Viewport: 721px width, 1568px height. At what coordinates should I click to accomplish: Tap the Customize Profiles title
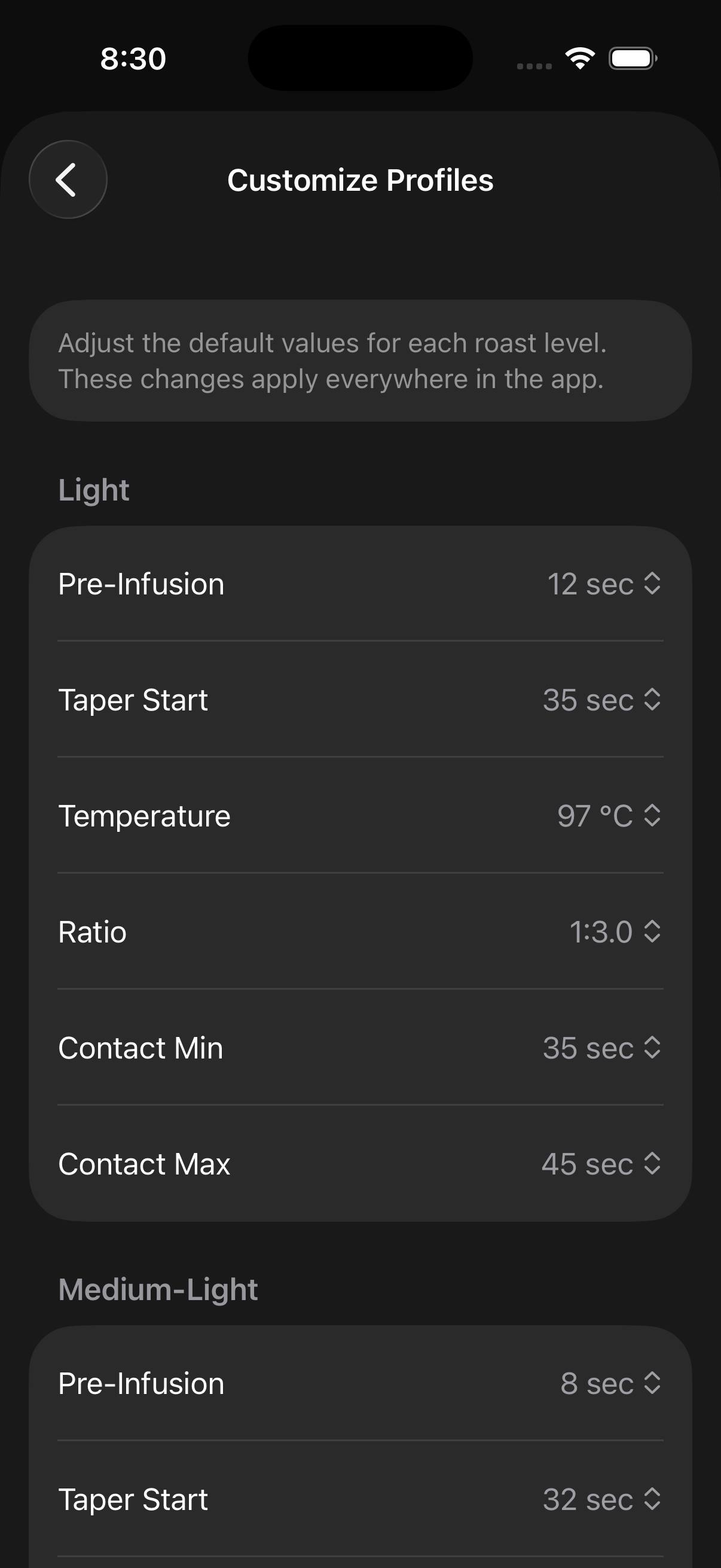point(360,179)
